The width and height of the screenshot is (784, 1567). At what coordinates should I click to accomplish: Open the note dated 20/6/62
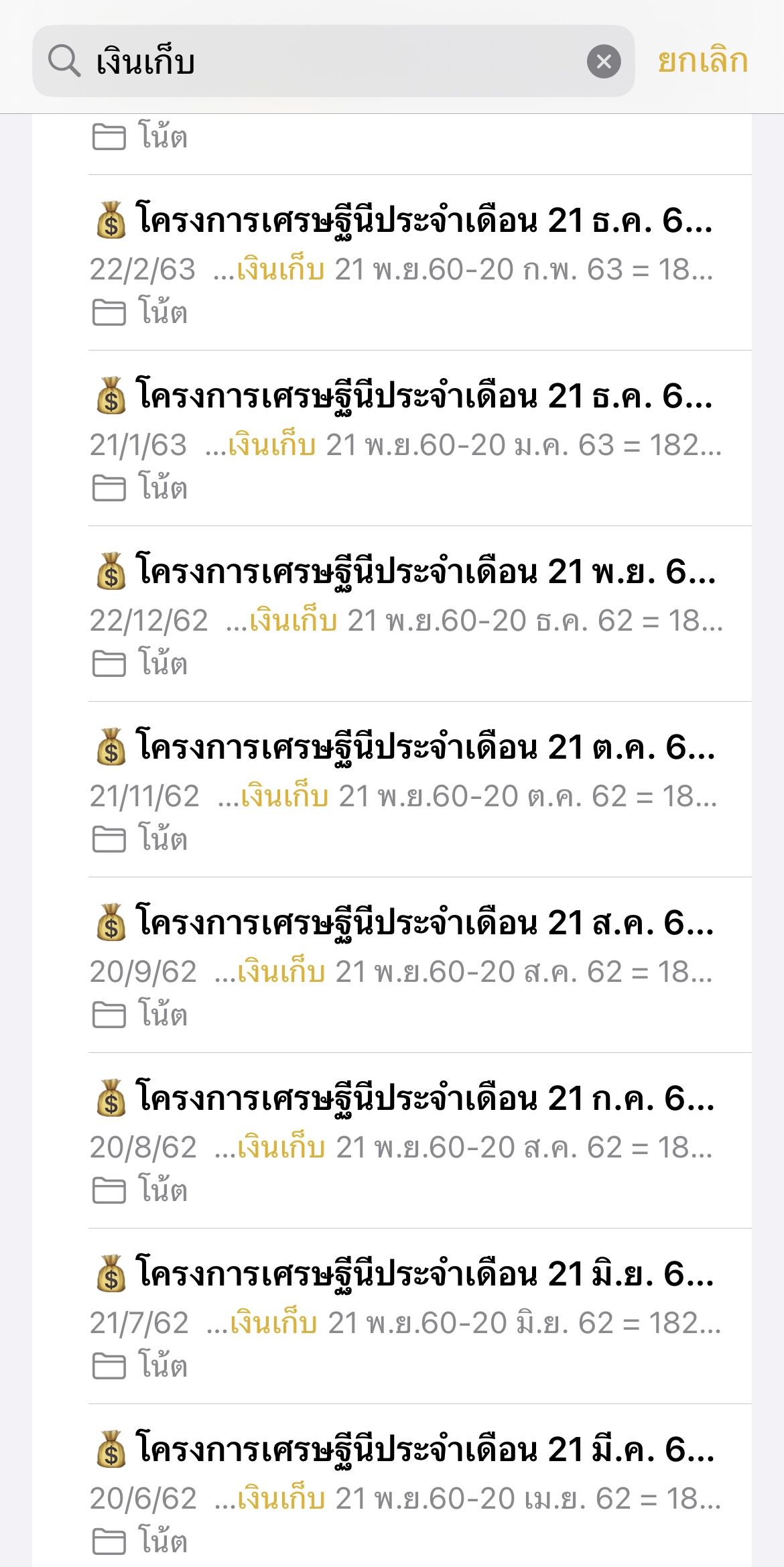click(x=419, y=1486)
